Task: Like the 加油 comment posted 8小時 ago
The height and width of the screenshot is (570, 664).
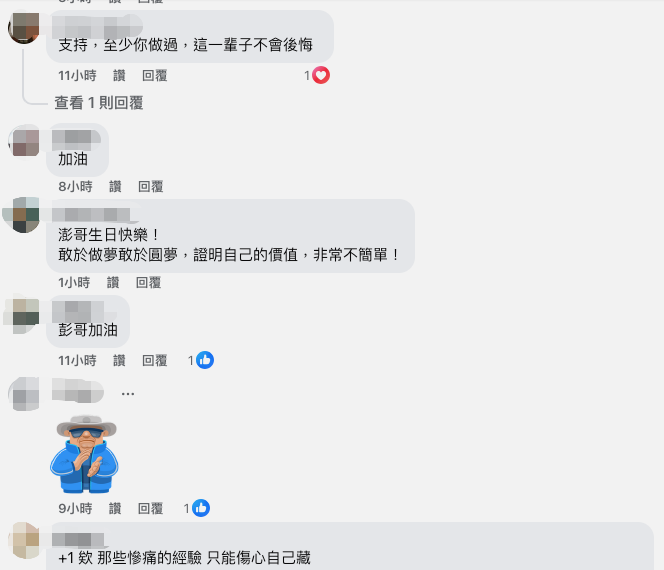Action: [115, 186]
